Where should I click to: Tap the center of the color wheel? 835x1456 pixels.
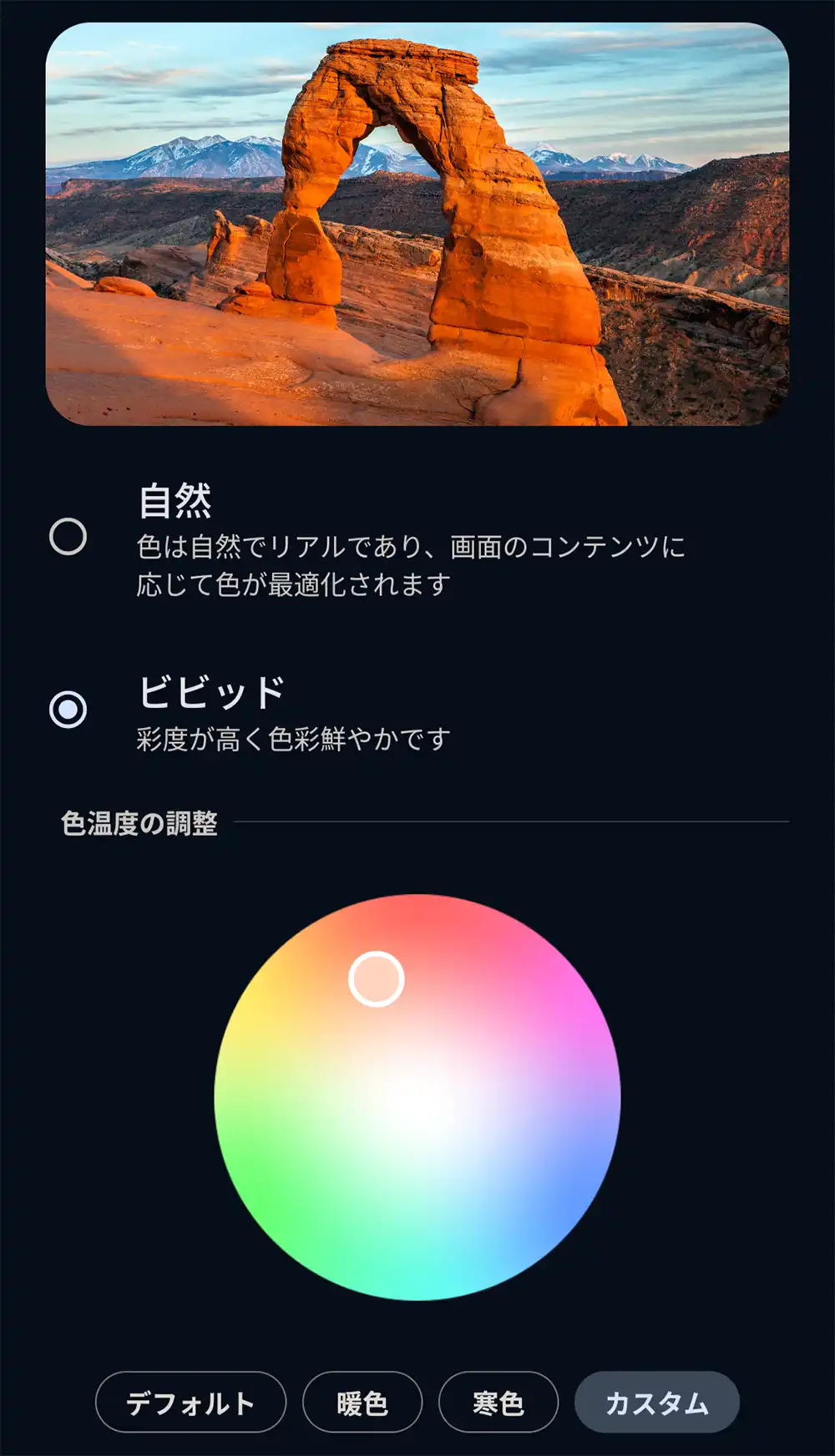pos(417,1097)
